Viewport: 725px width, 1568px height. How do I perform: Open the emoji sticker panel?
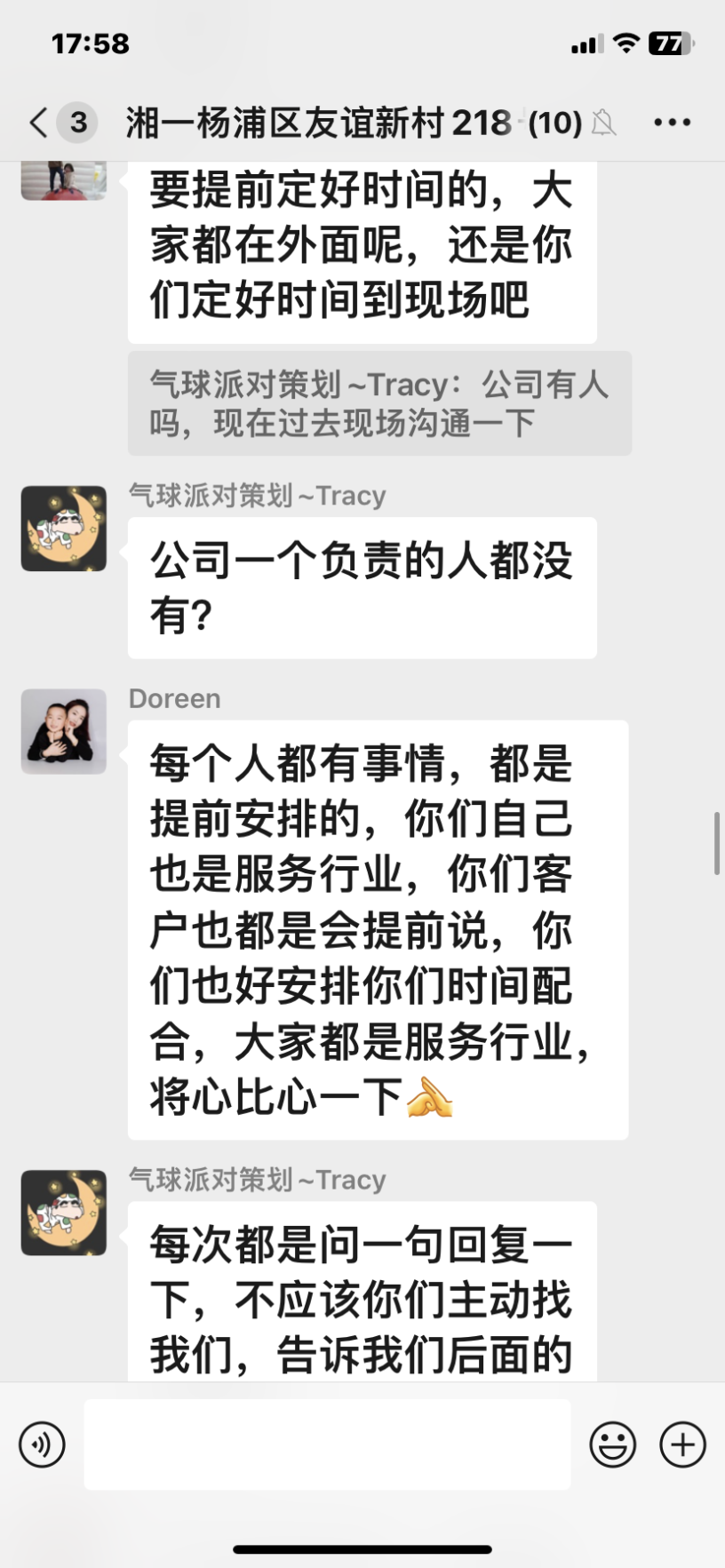[x=612, y=1445]
